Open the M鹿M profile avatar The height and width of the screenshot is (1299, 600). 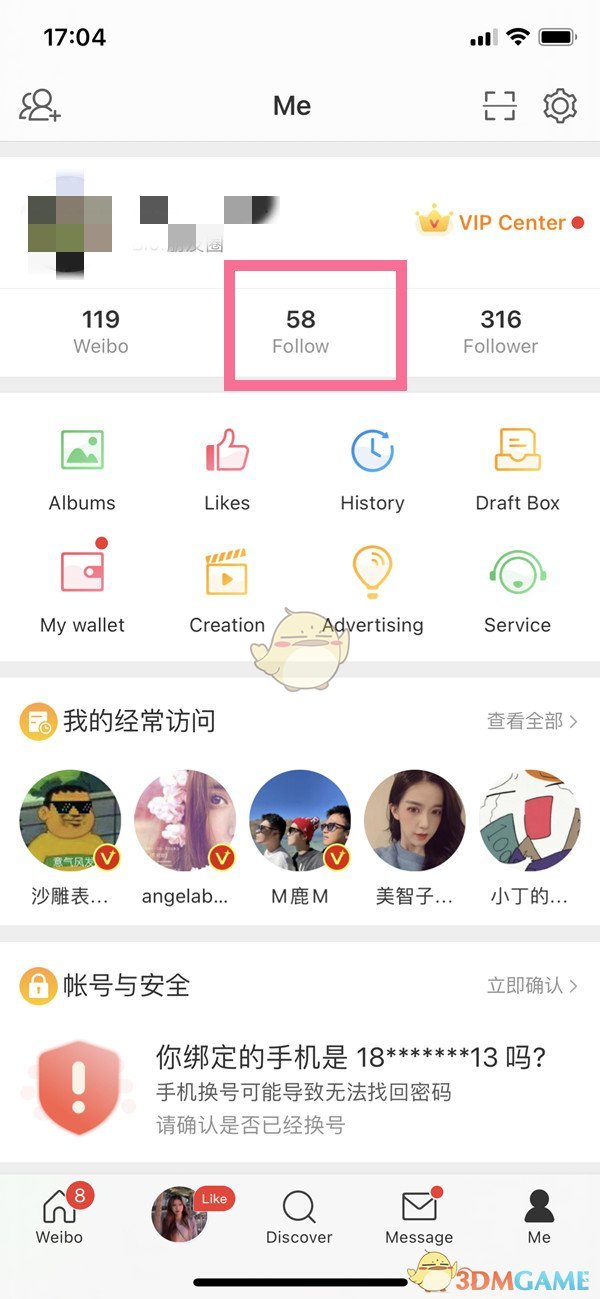coord(300,820)
